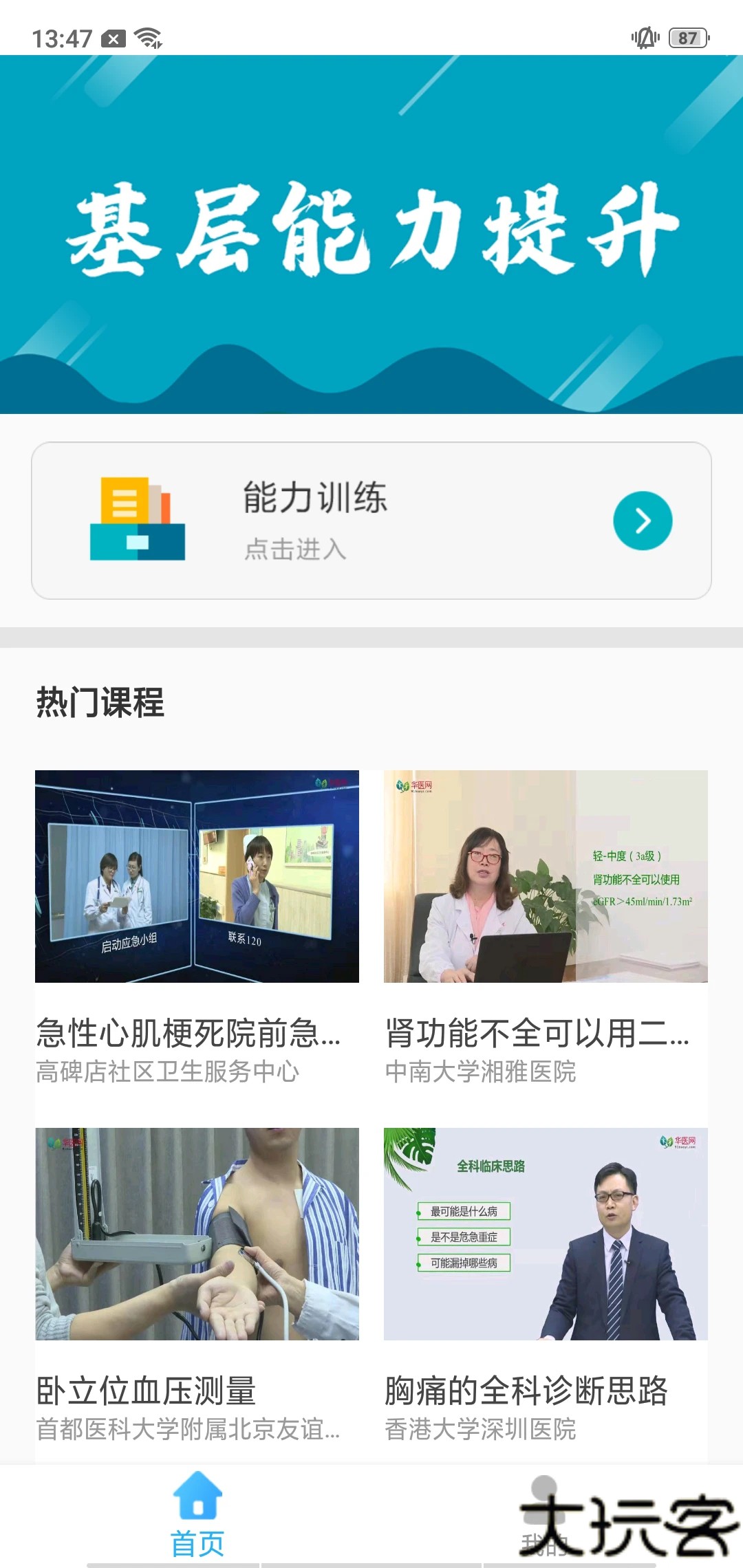This screenshot has height=1568, width=743.
Task: Select the folder icon beside 能力训练
Action: click(138, 520)
